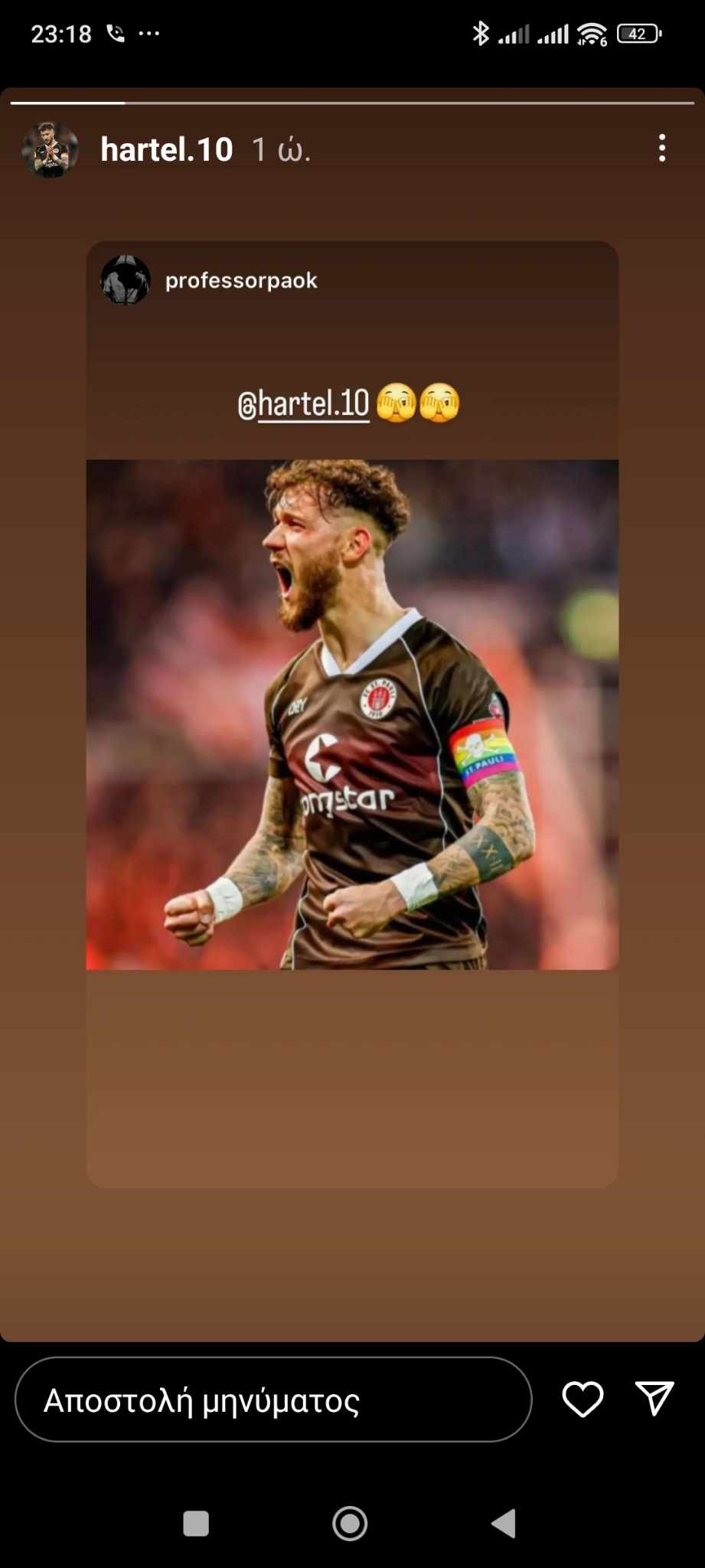Open professorpaok's reshared post
The width and height of the screenshot is (705, 1568).
click(352, 714)
